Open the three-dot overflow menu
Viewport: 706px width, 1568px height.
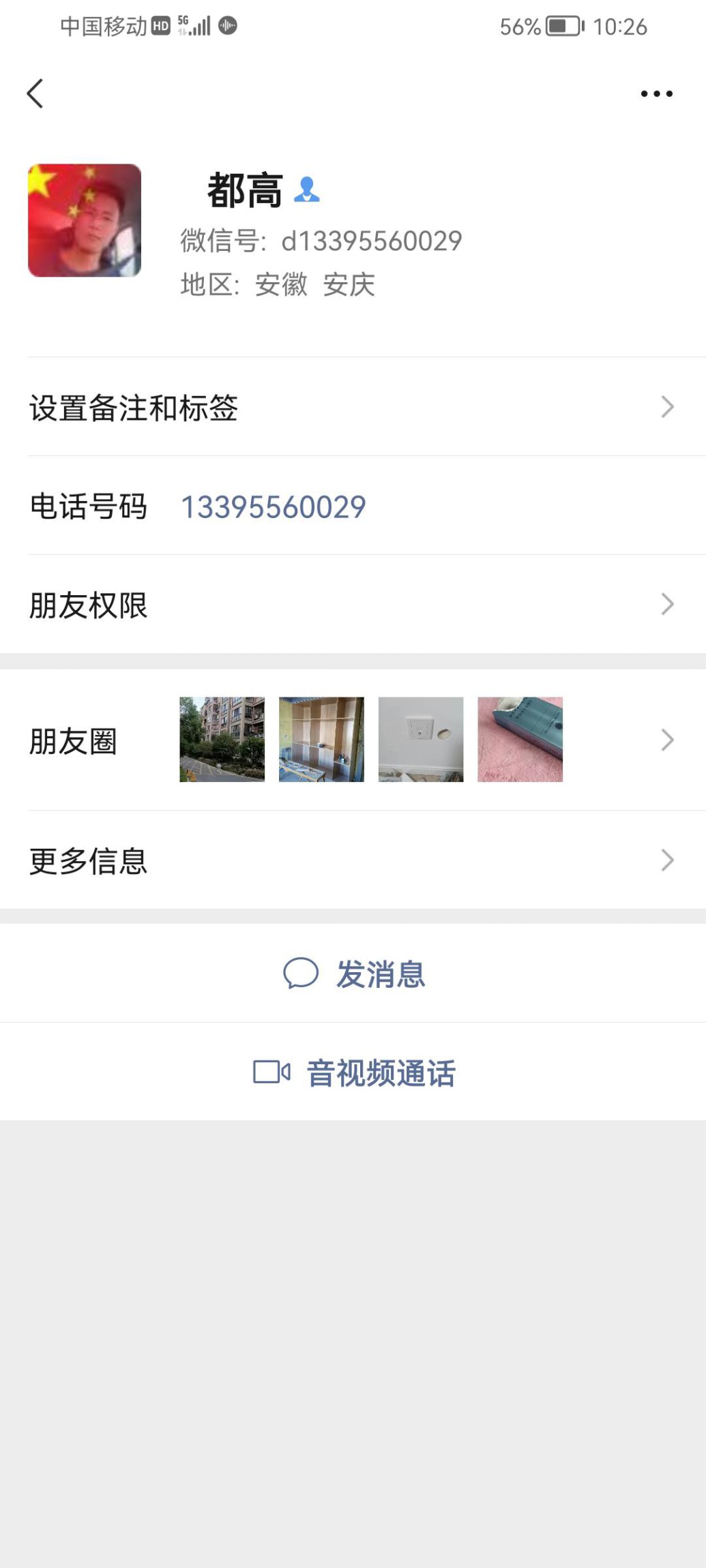pyautogui.click(x=656, y=93)
